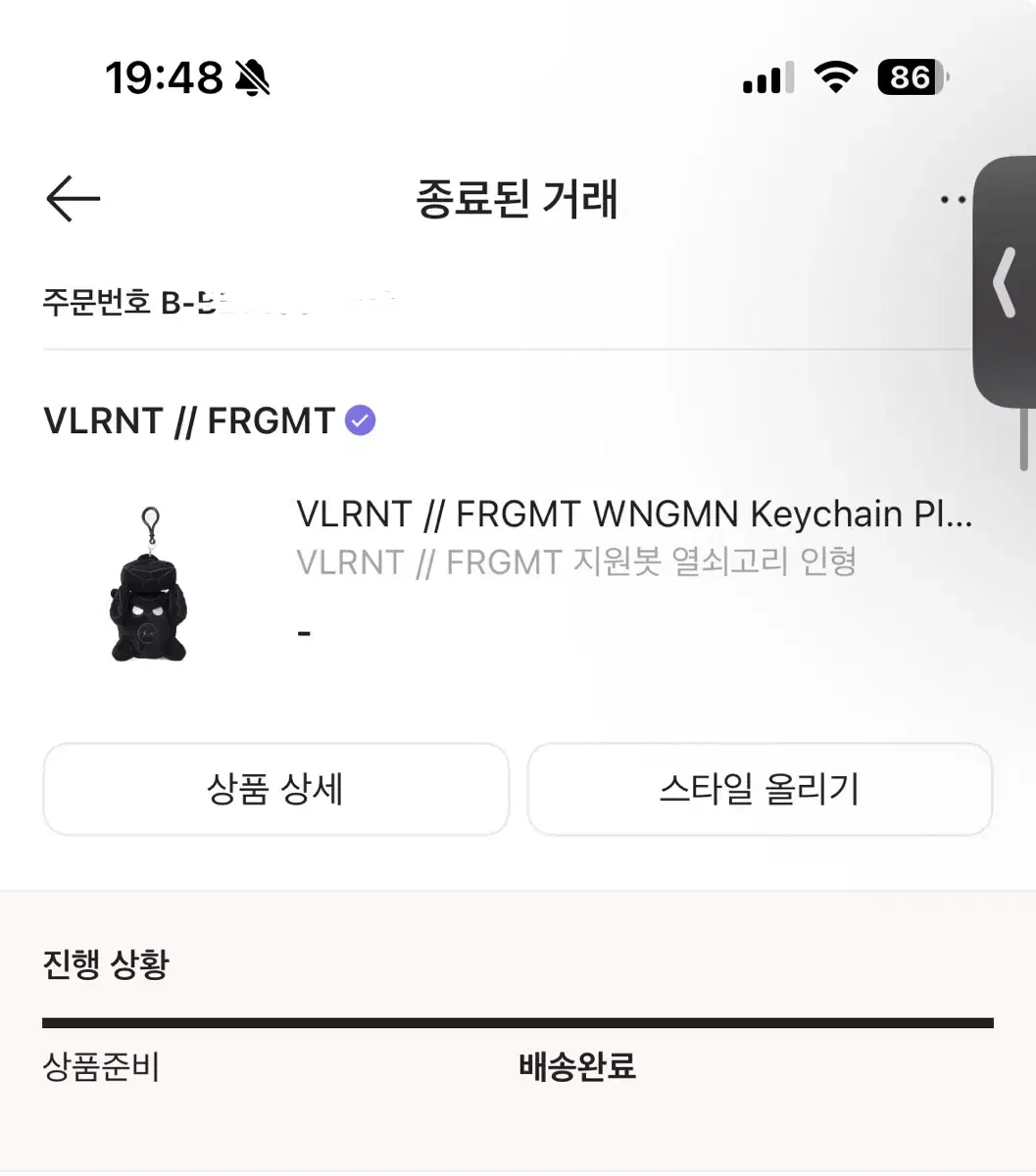1036x1176 pixels.
Task: Open the more options ellipsis menu
Action: 952,199
